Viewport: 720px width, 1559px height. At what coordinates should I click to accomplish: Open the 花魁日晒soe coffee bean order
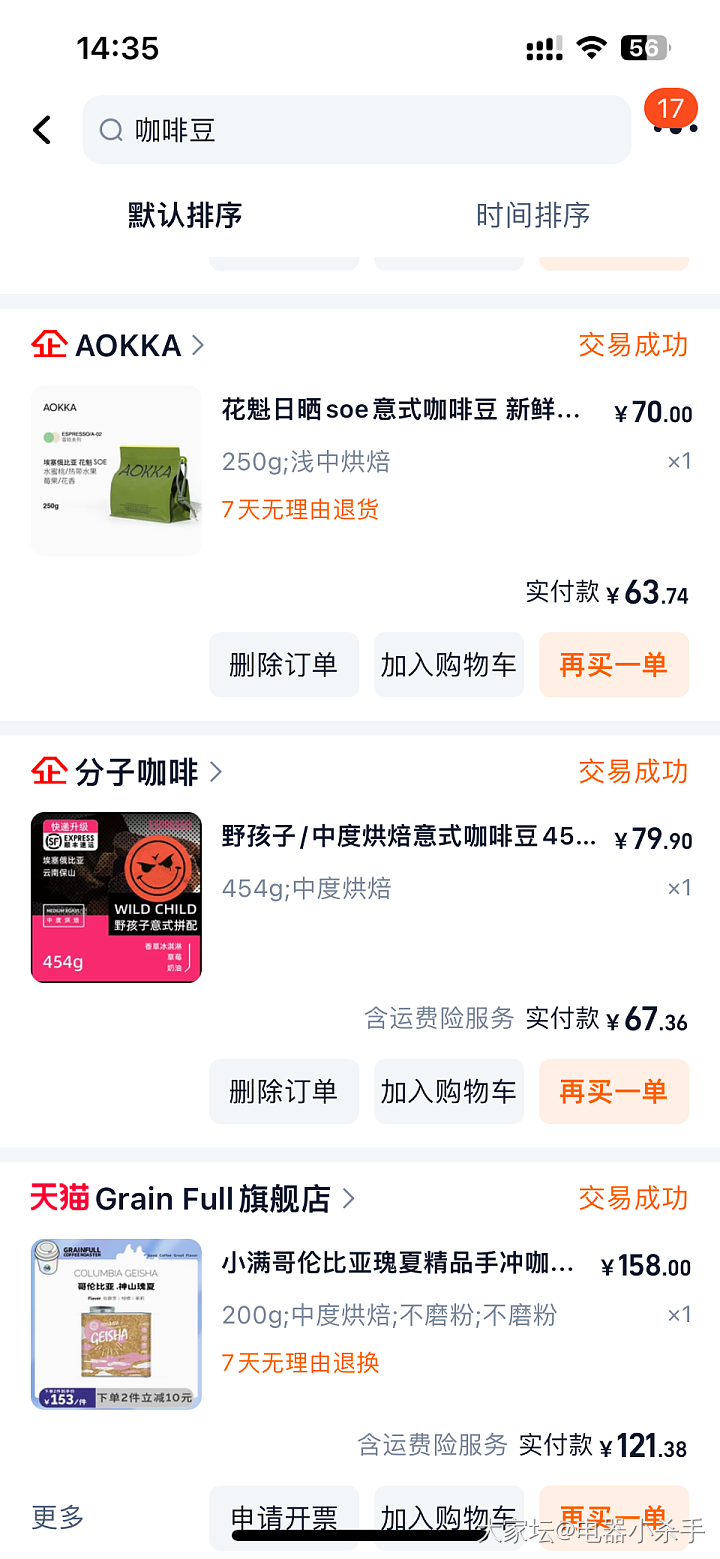[400, 410]
